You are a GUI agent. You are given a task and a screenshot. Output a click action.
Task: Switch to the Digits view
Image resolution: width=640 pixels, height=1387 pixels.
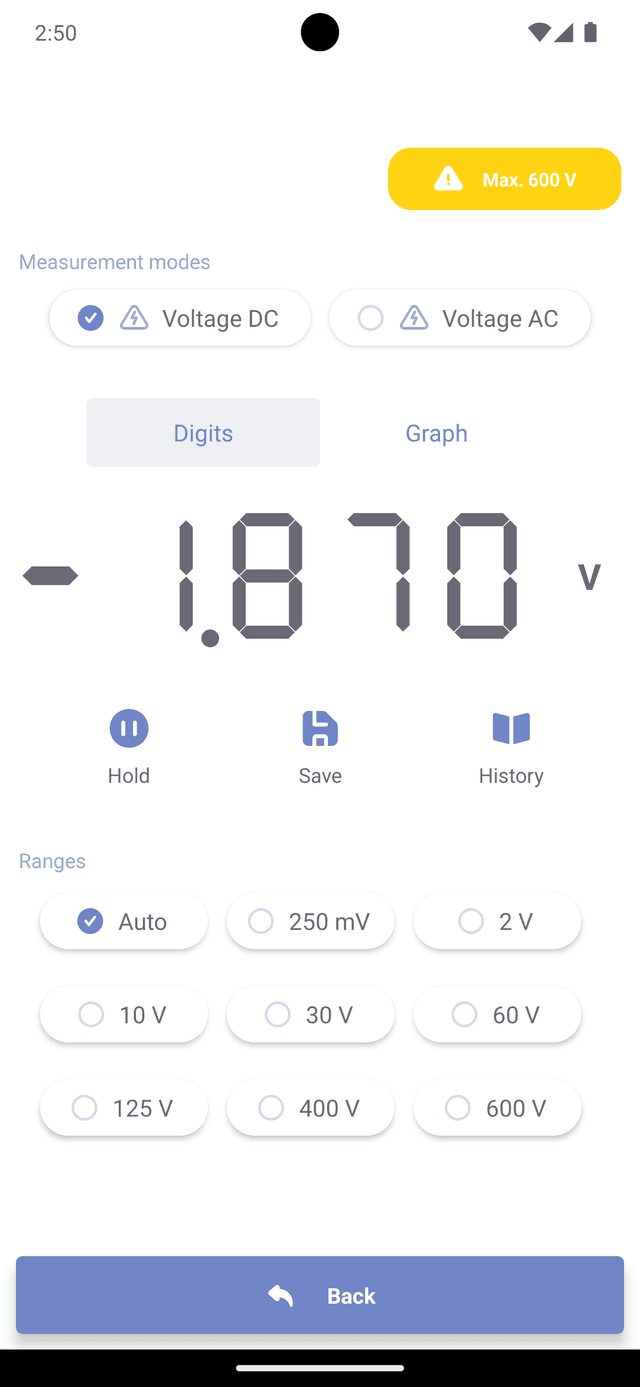[x=203, y=433]
